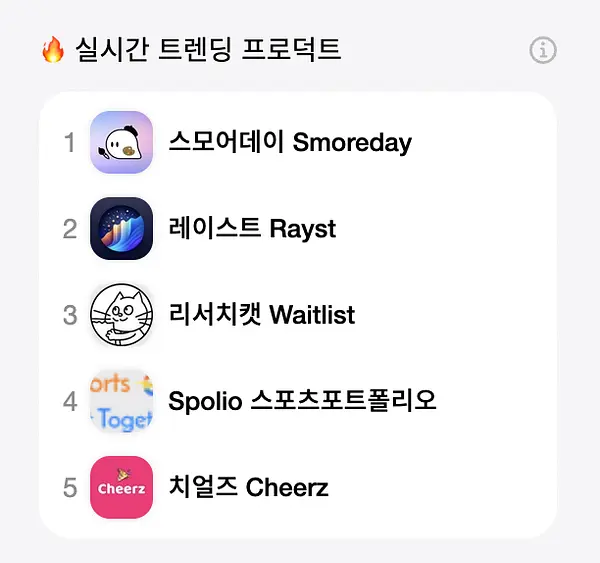View 리서치캣 Waitlist product
This screenshot has height=563, width=600.
tap(298, 315)
